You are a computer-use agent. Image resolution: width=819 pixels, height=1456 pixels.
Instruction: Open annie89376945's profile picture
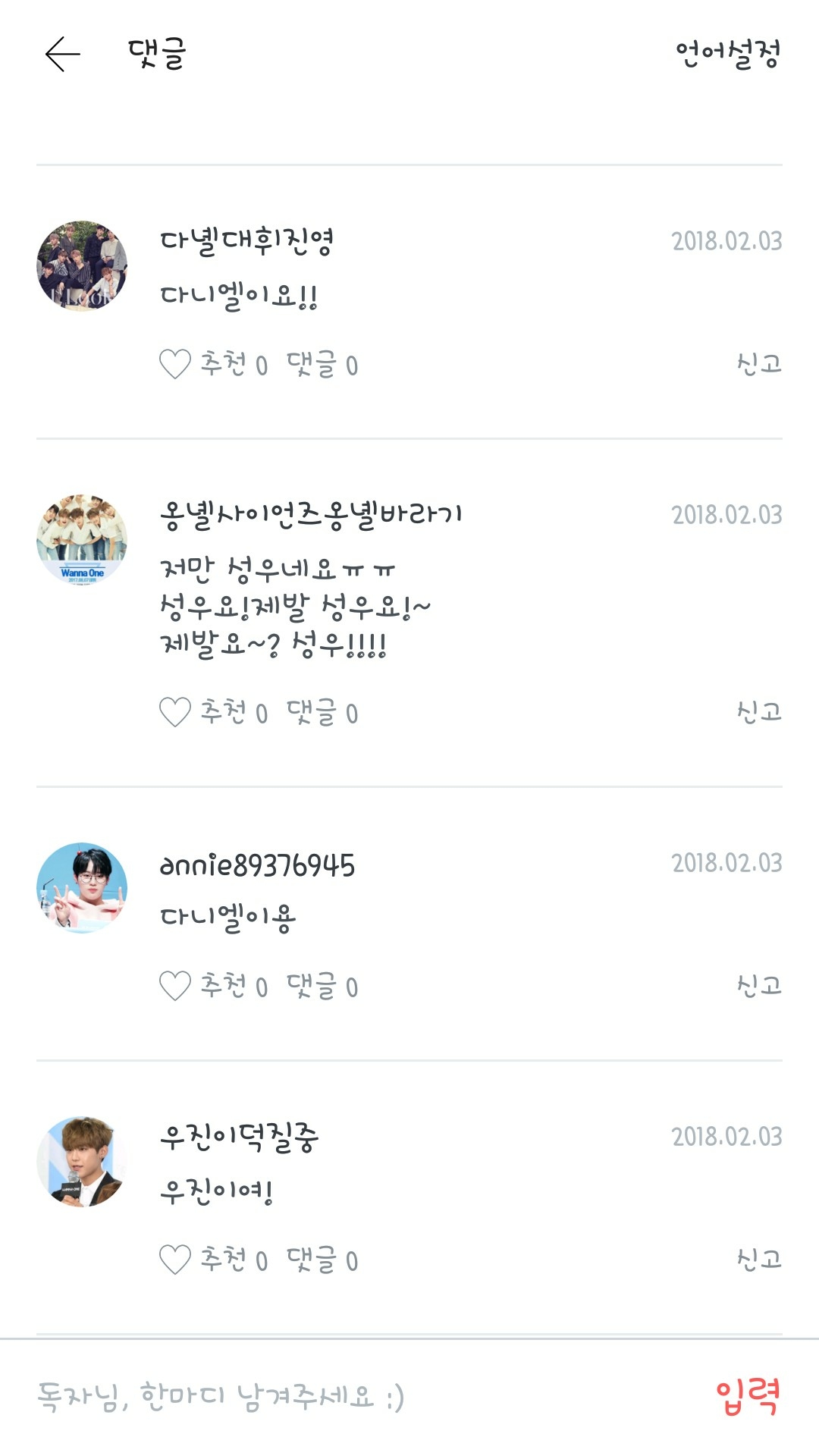coord(82,888)
